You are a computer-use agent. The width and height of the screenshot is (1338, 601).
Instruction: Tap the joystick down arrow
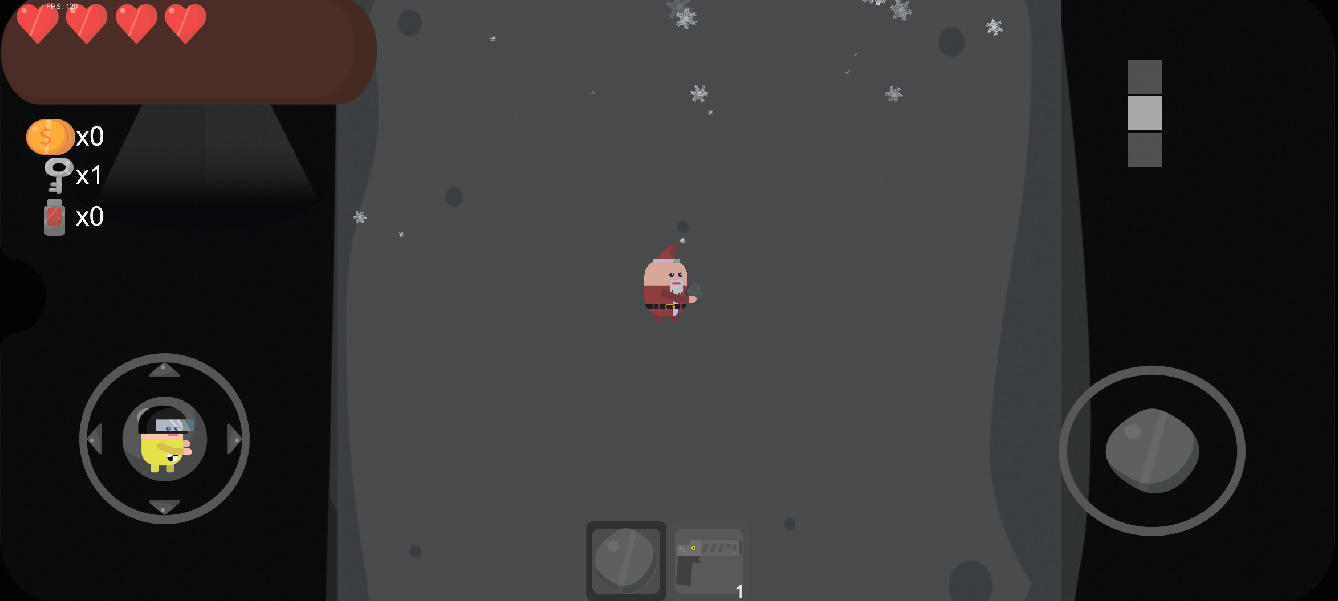(x=164, y=507)
